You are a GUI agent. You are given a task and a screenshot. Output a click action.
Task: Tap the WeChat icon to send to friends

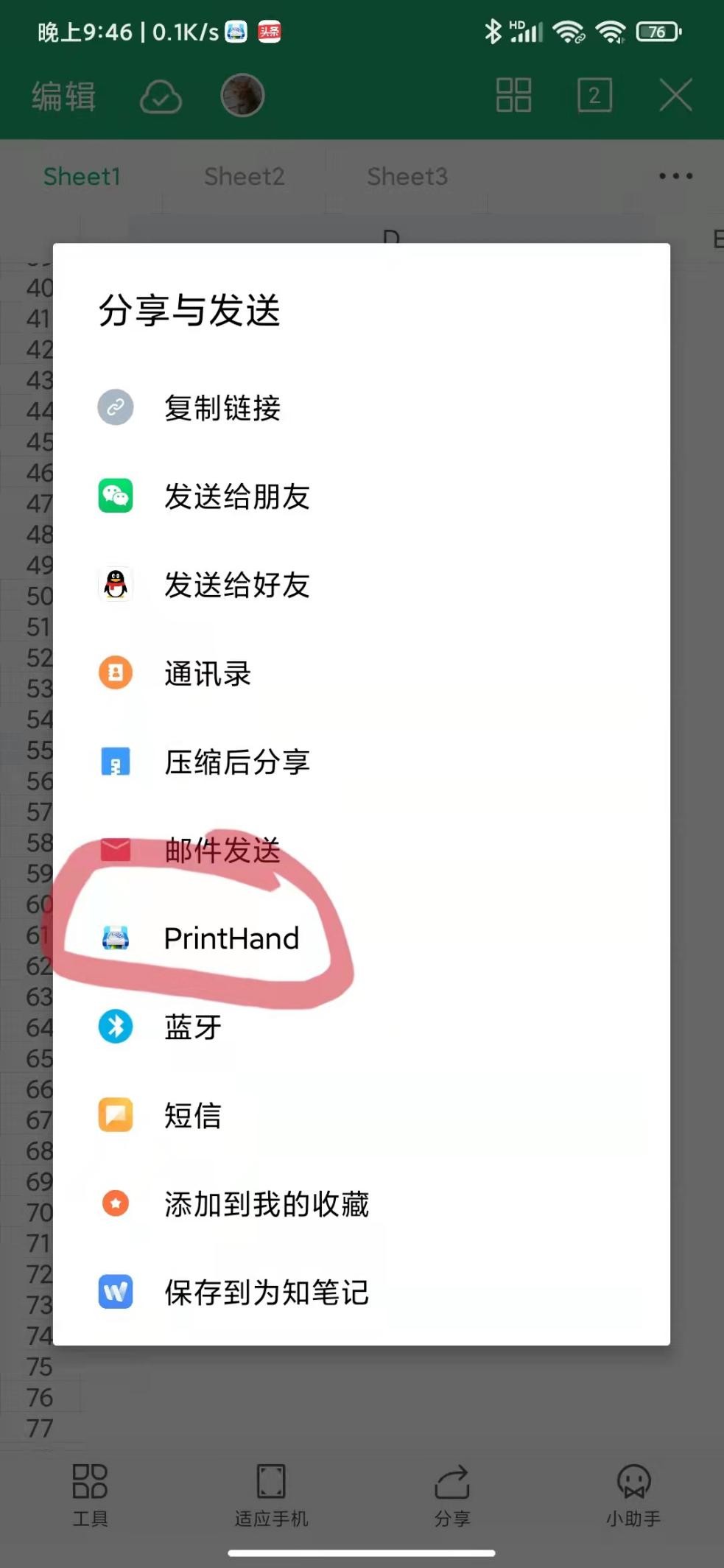click(x=115, y=496)
